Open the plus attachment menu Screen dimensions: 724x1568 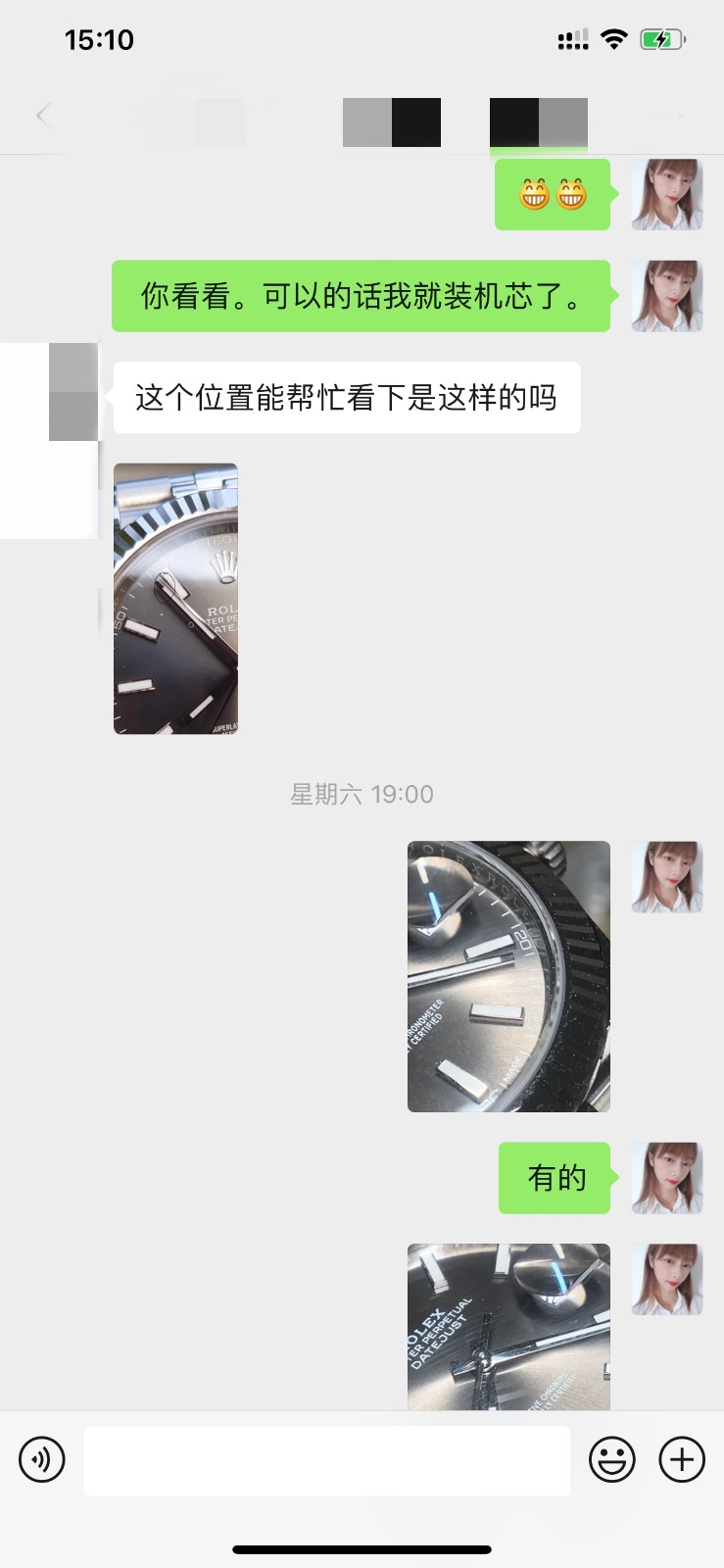click(682, 1459)
